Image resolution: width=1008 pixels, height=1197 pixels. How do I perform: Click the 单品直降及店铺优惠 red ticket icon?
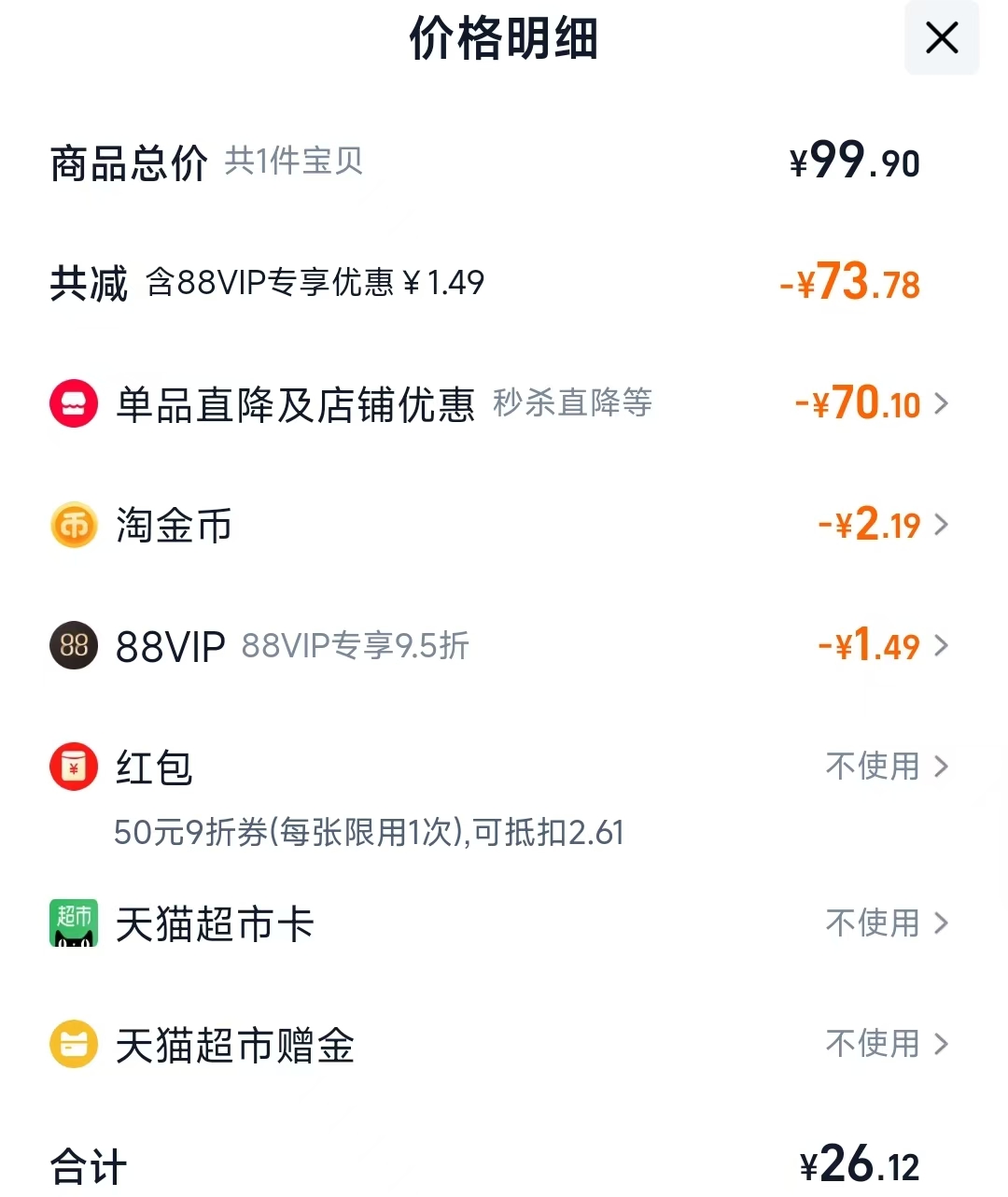tap(74, 403)
